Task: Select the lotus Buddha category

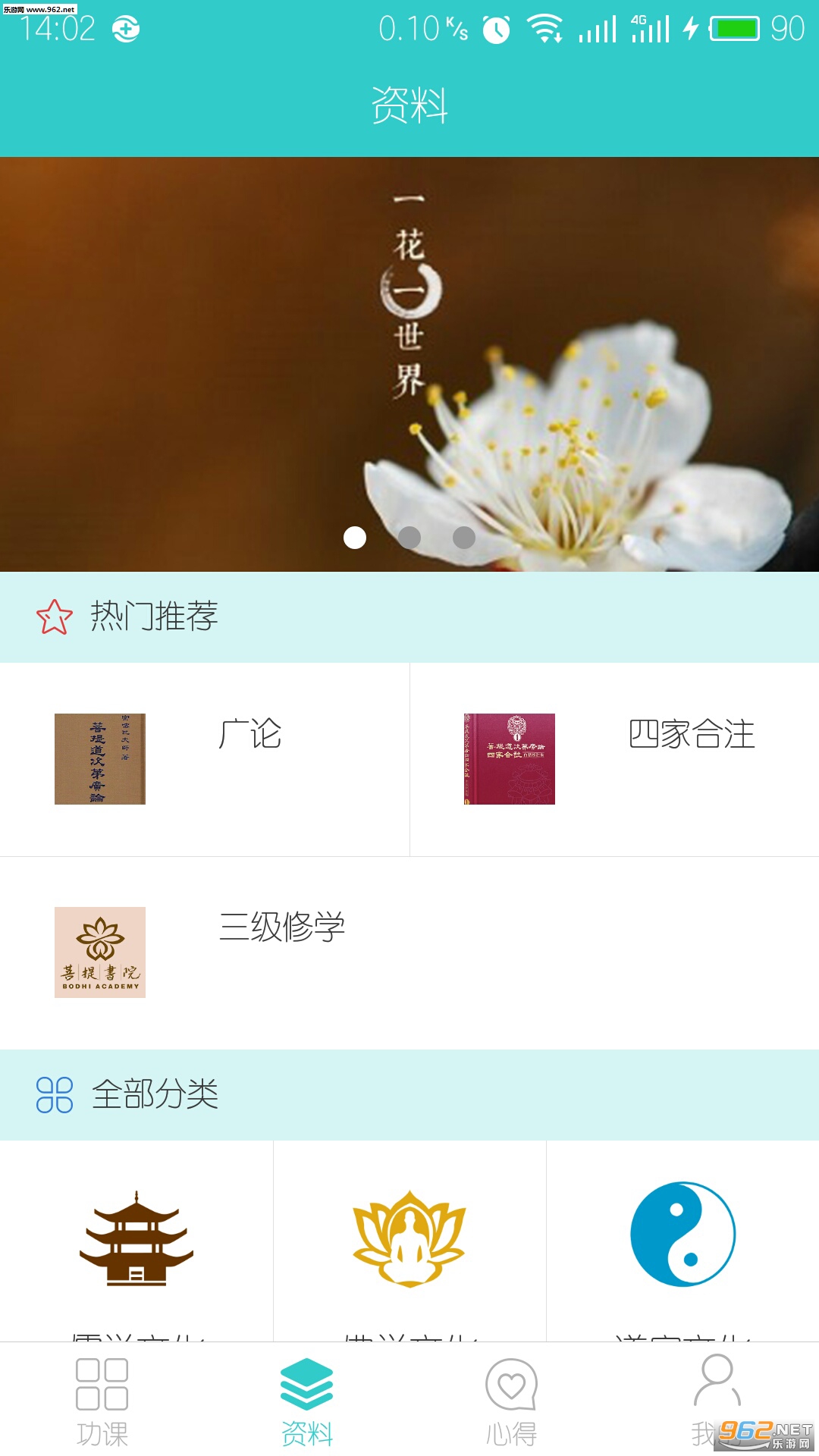Action: coord(409,1238)
